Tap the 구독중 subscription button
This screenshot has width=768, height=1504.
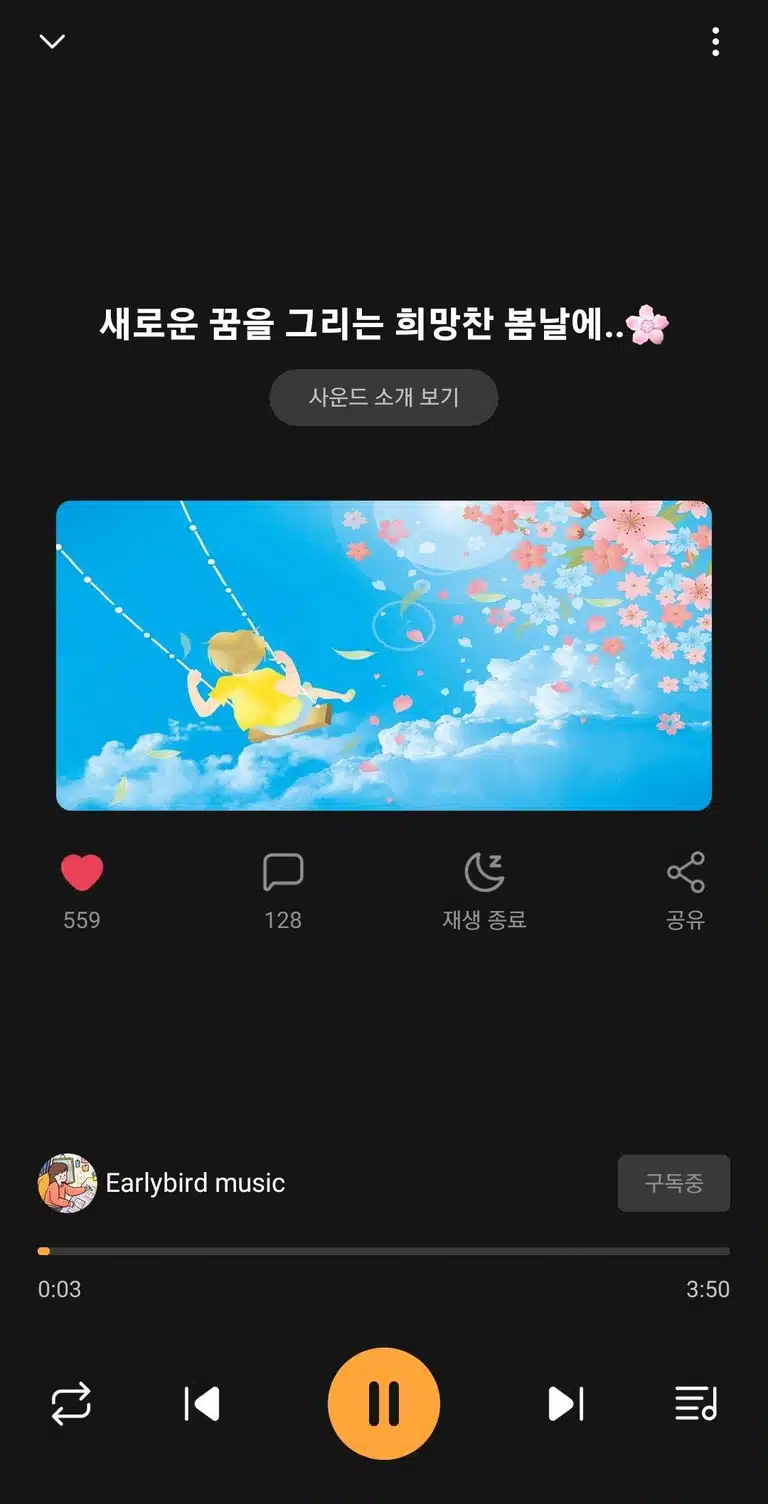point(674,1183)
